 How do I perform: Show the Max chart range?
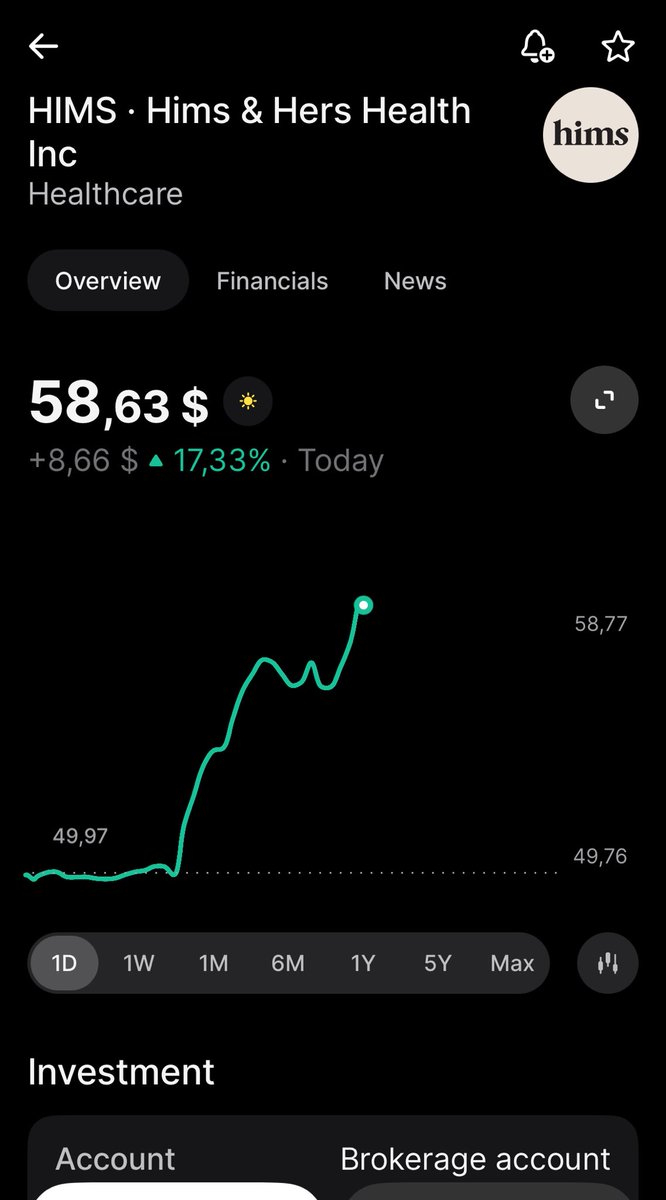tap(512, 963)
